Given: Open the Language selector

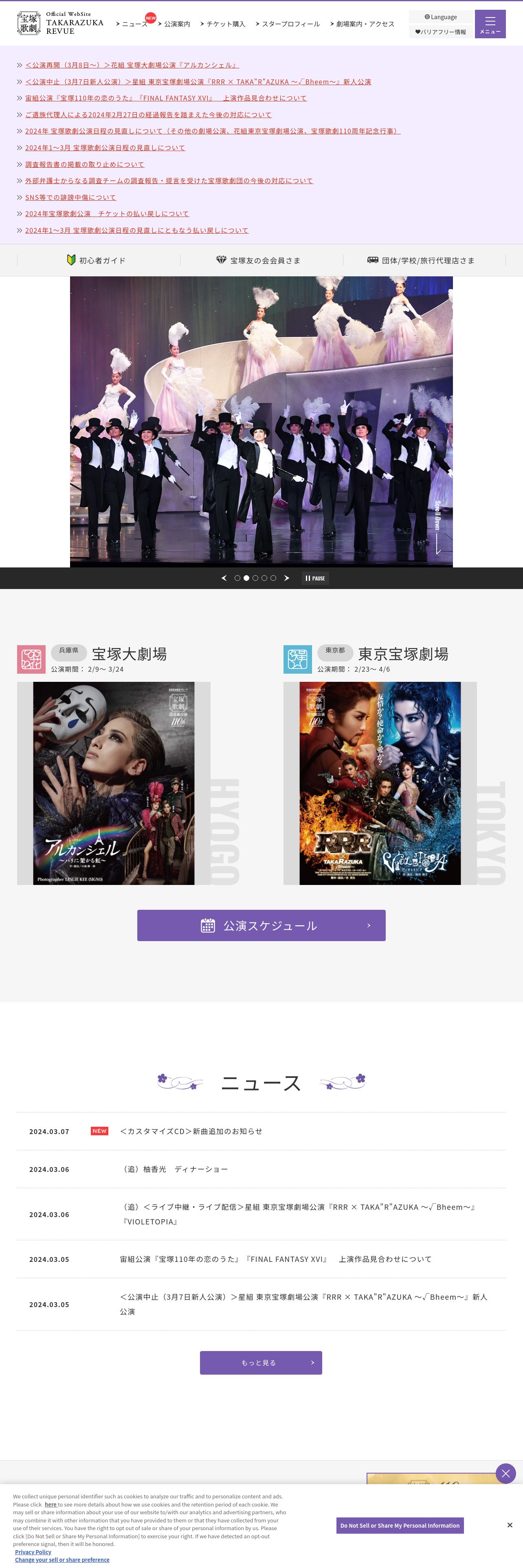Looking at the screenshot, I should 440,17.
